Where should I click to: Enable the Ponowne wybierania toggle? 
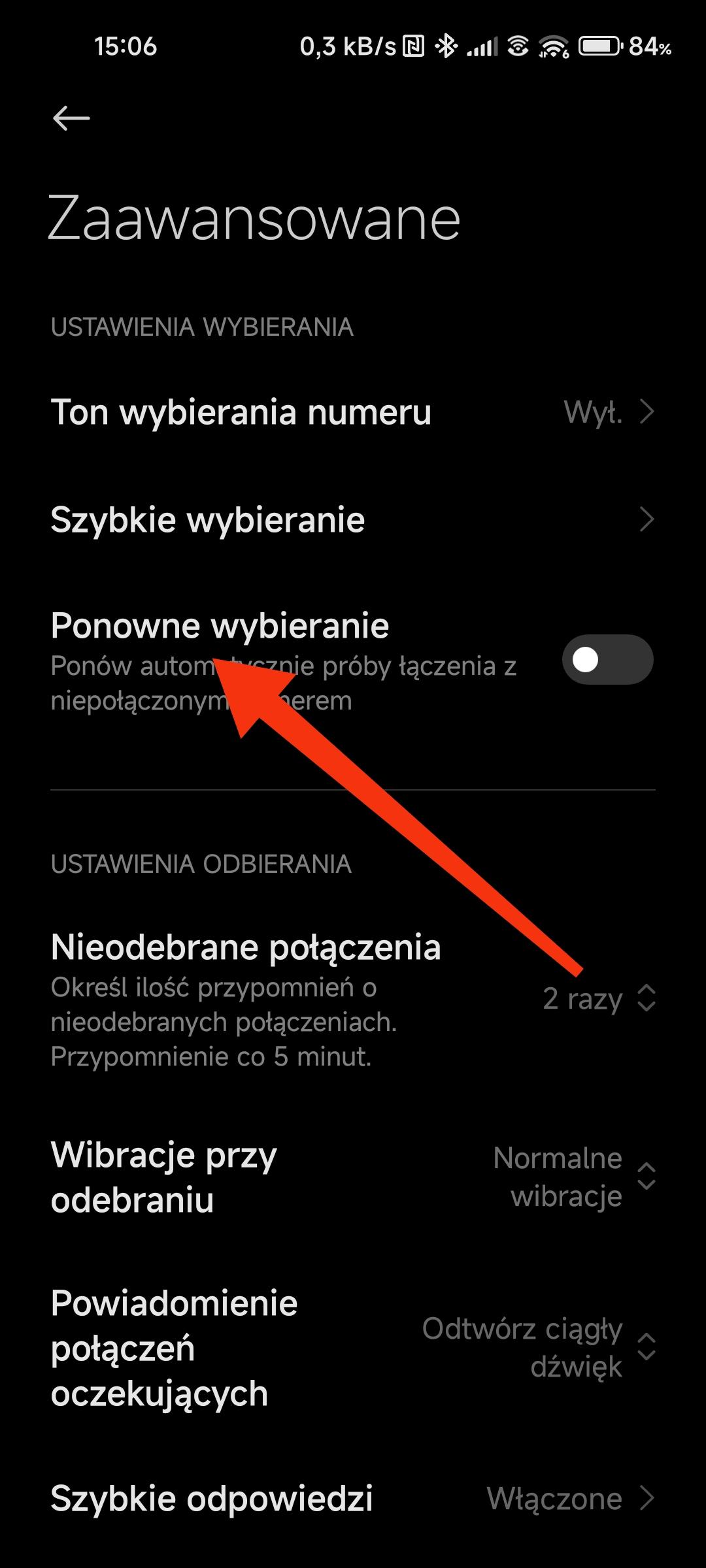pos(607,660)
